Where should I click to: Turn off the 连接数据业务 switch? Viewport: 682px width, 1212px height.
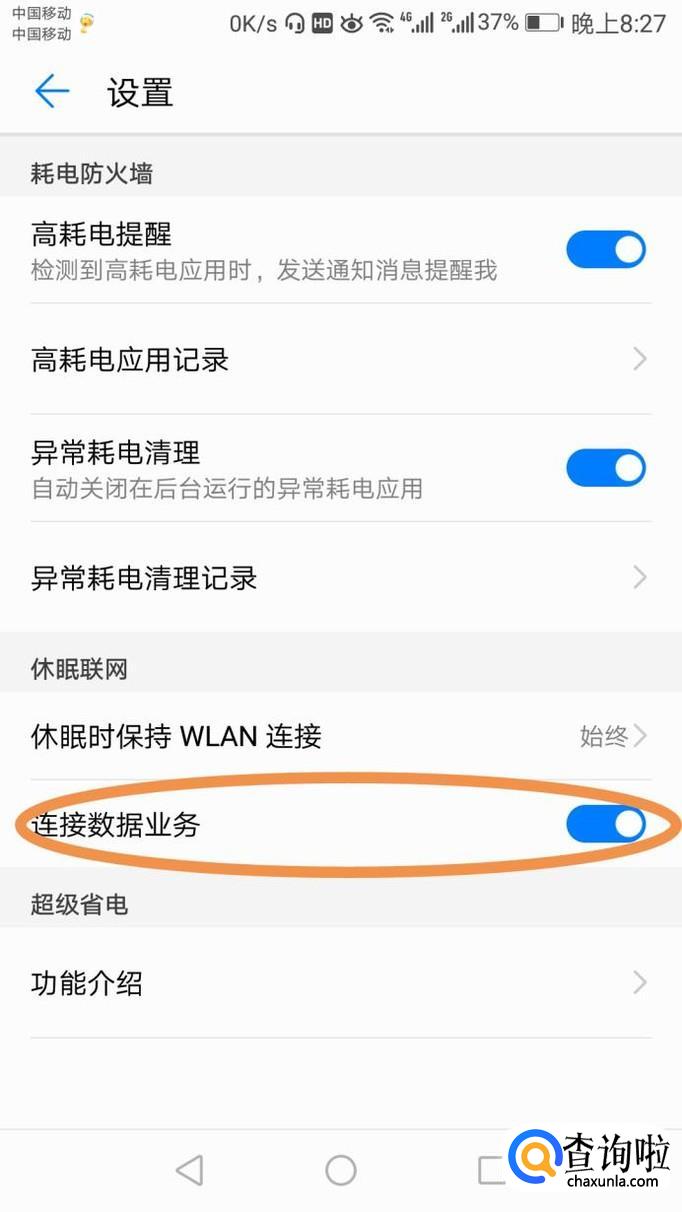[x=606, y=825]
